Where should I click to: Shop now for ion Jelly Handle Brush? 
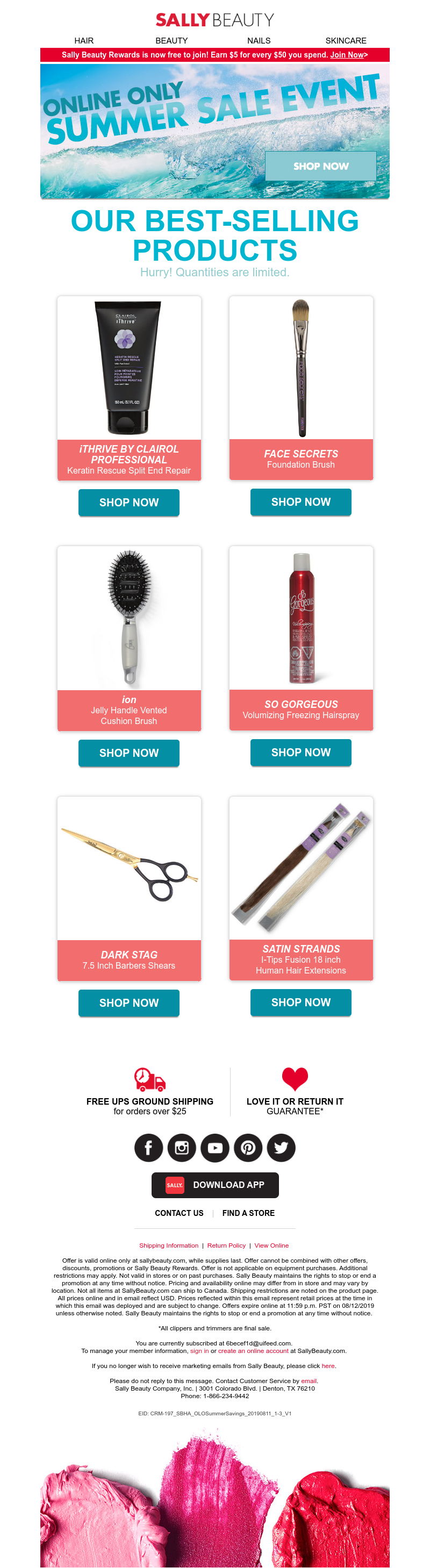point(128,753)
